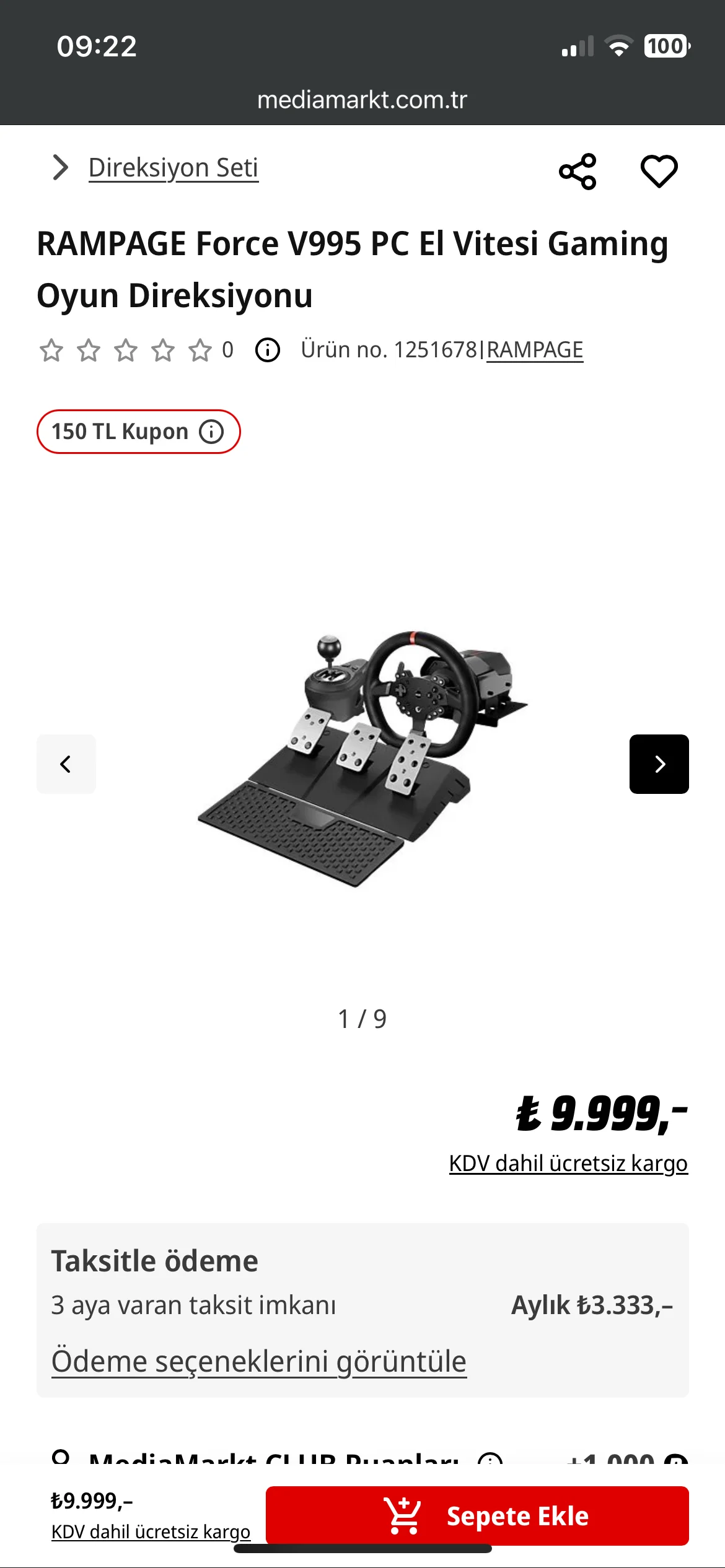The image size is (725, 1568).
Task: Open the steering wheel product image
Action: click(362, 759)
